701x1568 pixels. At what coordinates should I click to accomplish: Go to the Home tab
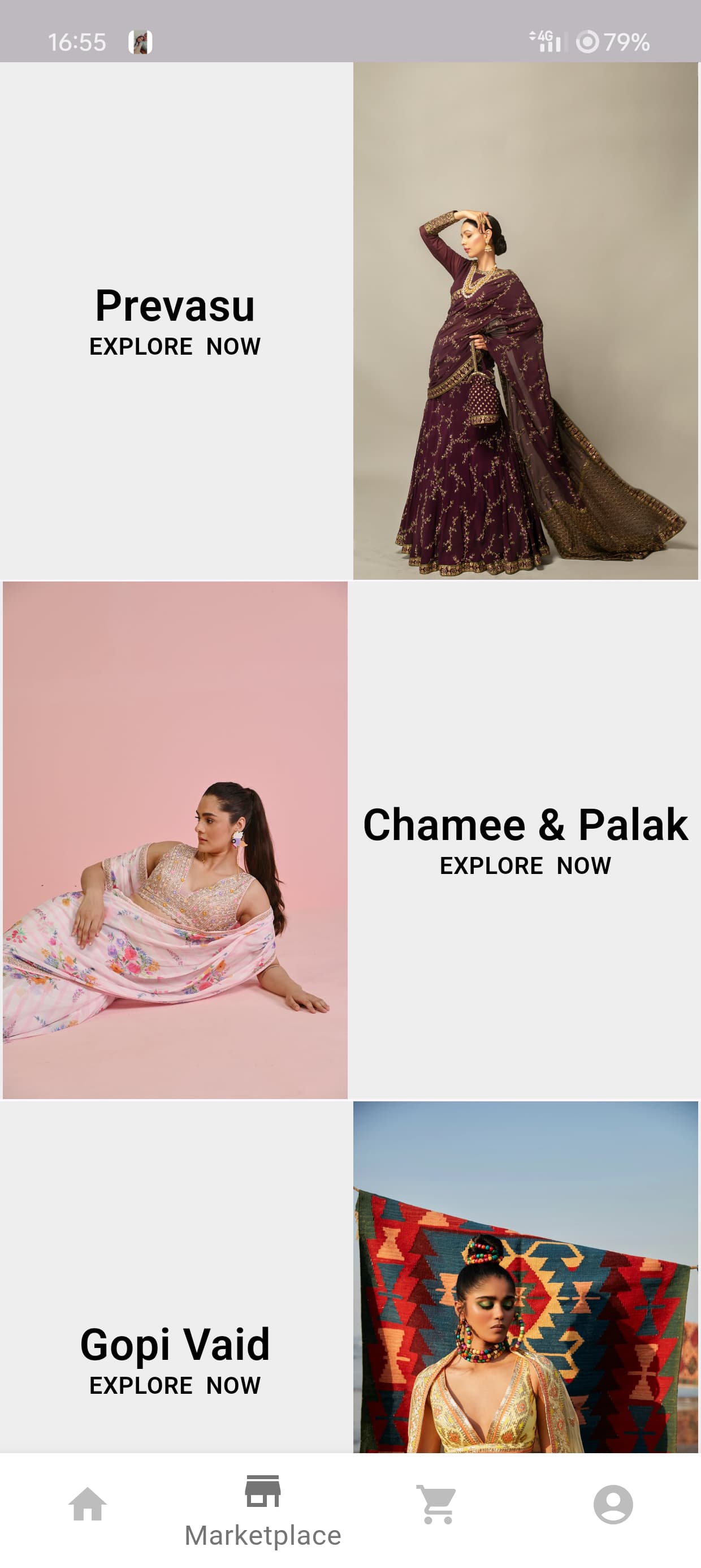(x=88, y=1505)
